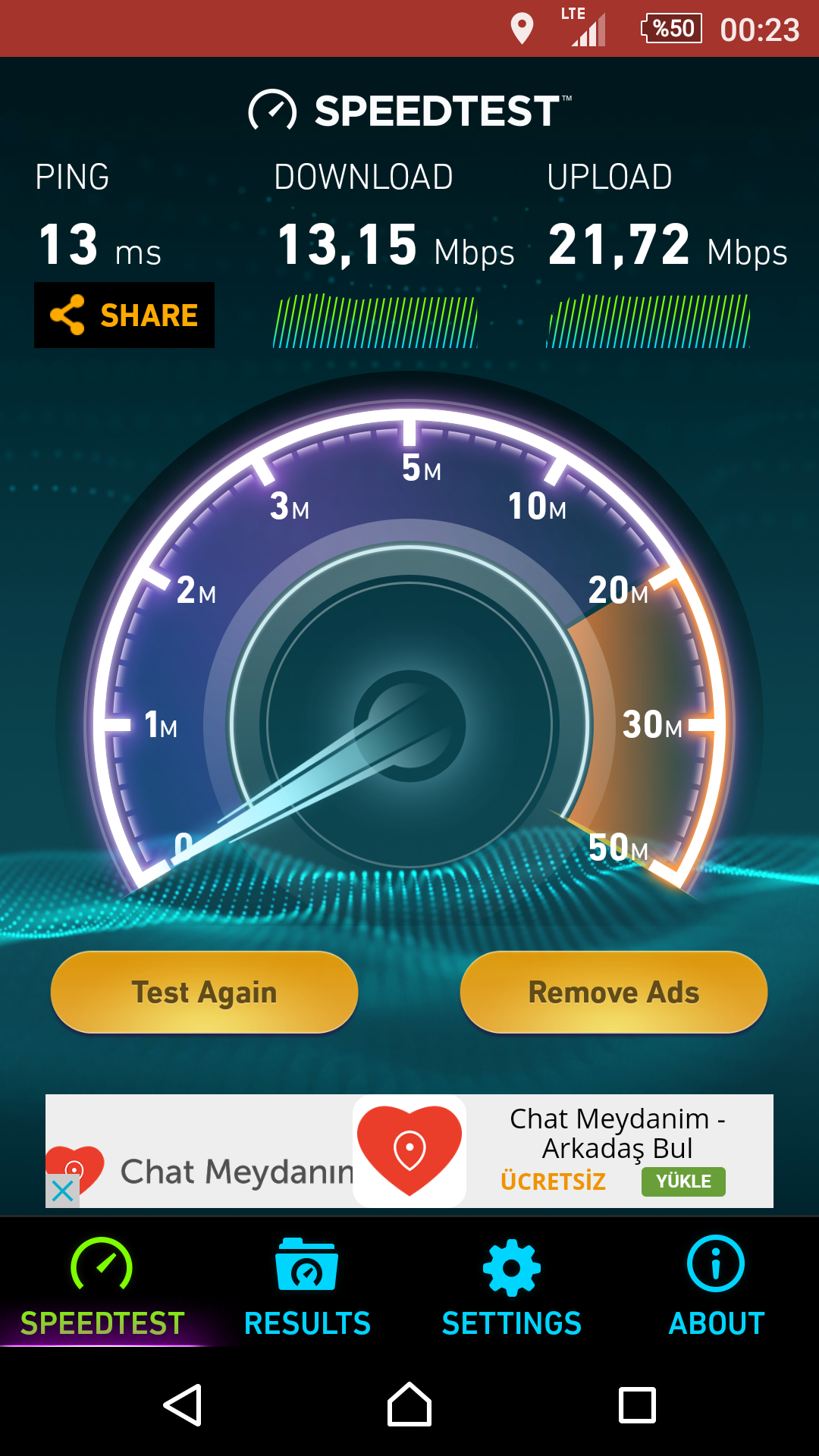Share the speed test result
This screenshot has width=819, height=1456.
coord(124,315)
